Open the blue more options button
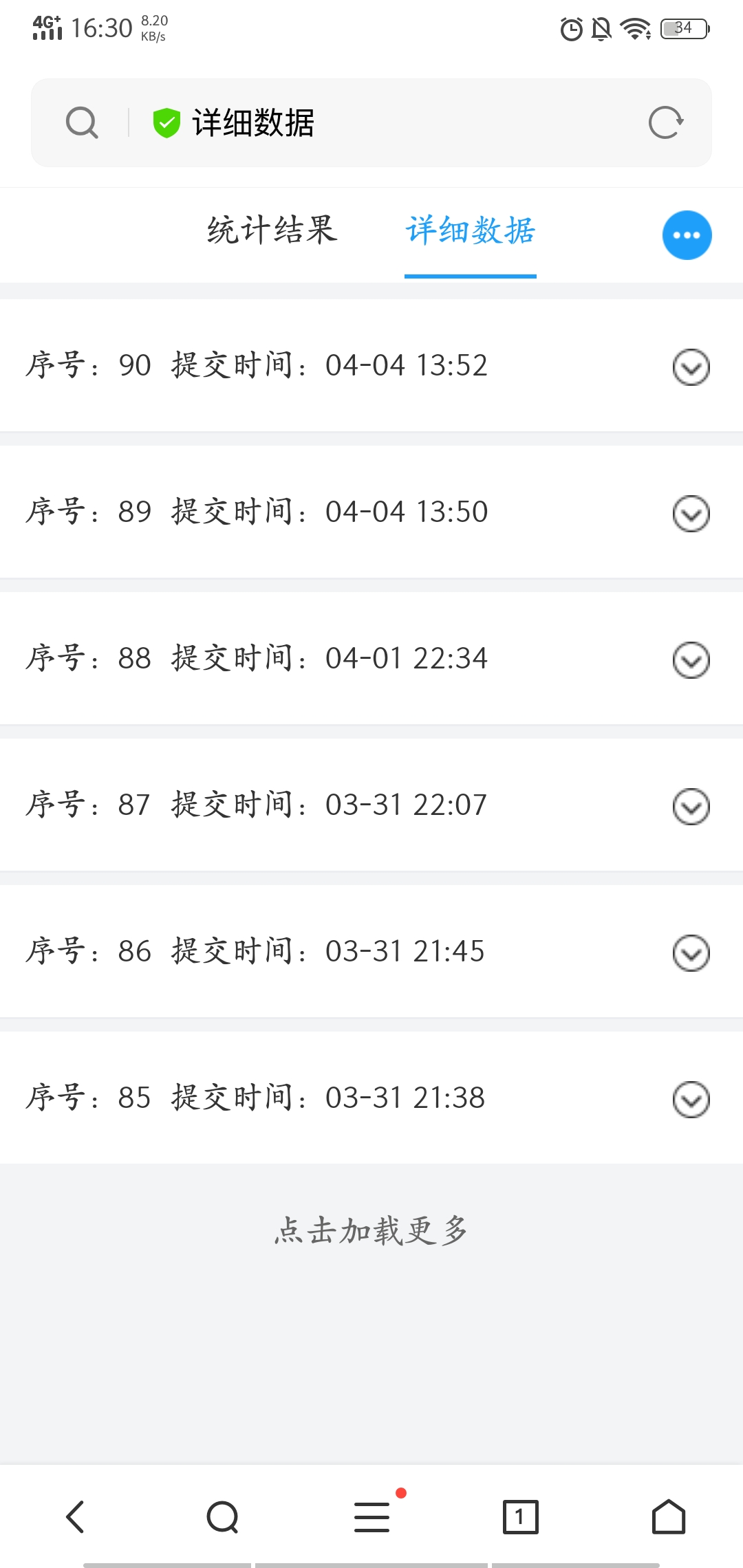The image size is (743, 1568). tap(687, 235)
